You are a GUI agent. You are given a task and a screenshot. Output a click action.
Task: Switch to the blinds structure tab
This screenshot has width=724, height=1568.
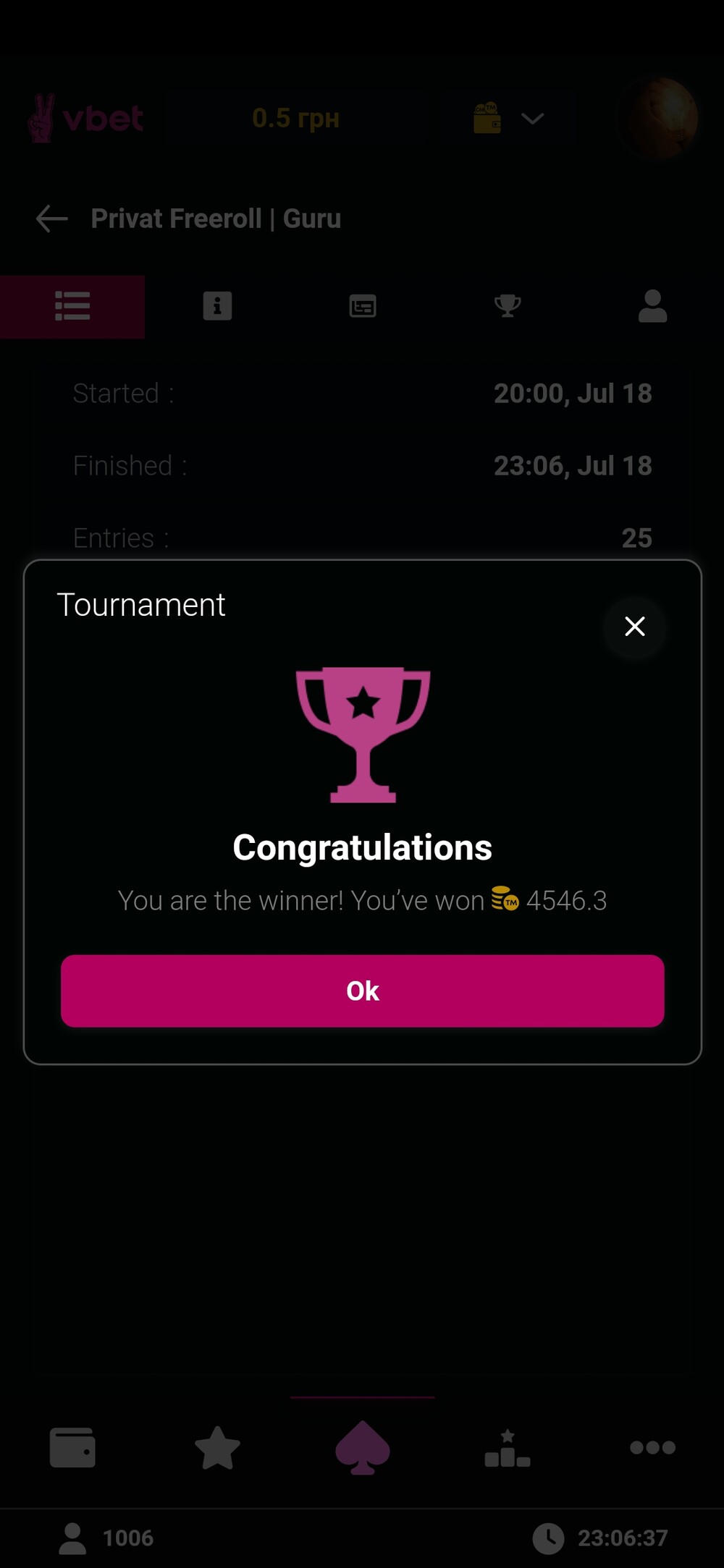pyautogui.click(x=363, y=306)
